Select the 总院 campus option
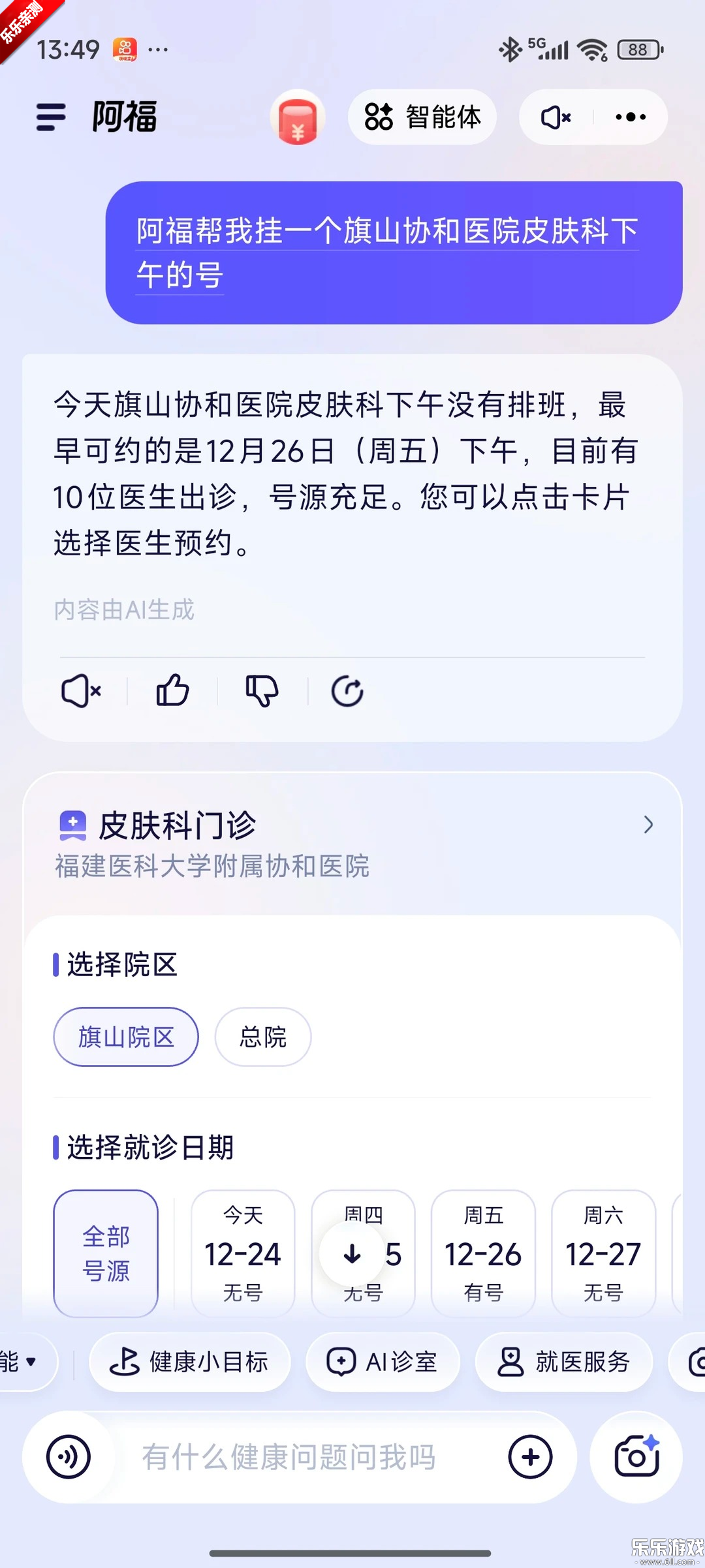 click(262, 1037)
